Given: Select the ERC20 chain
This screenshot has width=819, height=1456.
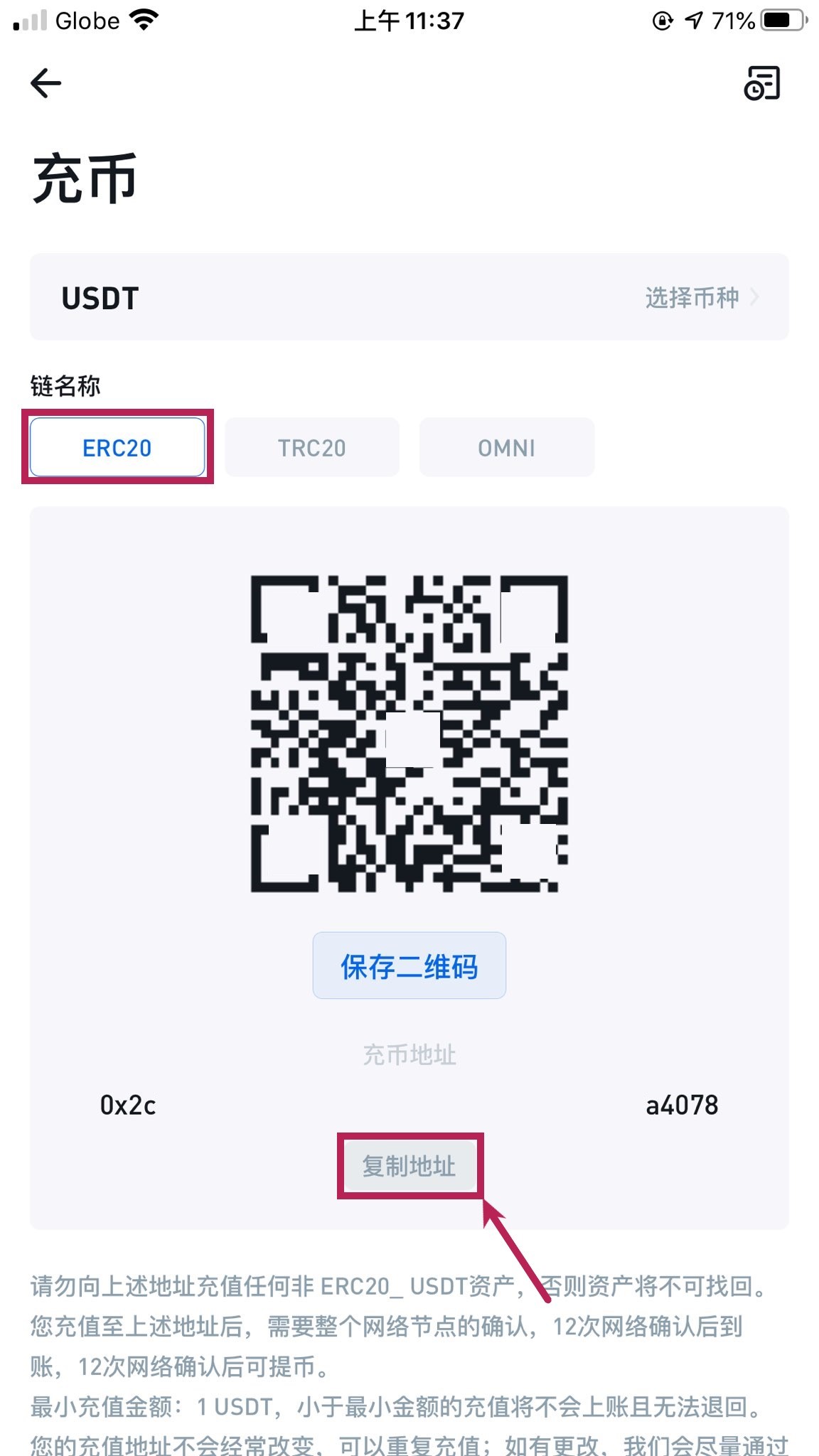Looking at the screenshot, I should pyautogui.click(x=117, y=447).
